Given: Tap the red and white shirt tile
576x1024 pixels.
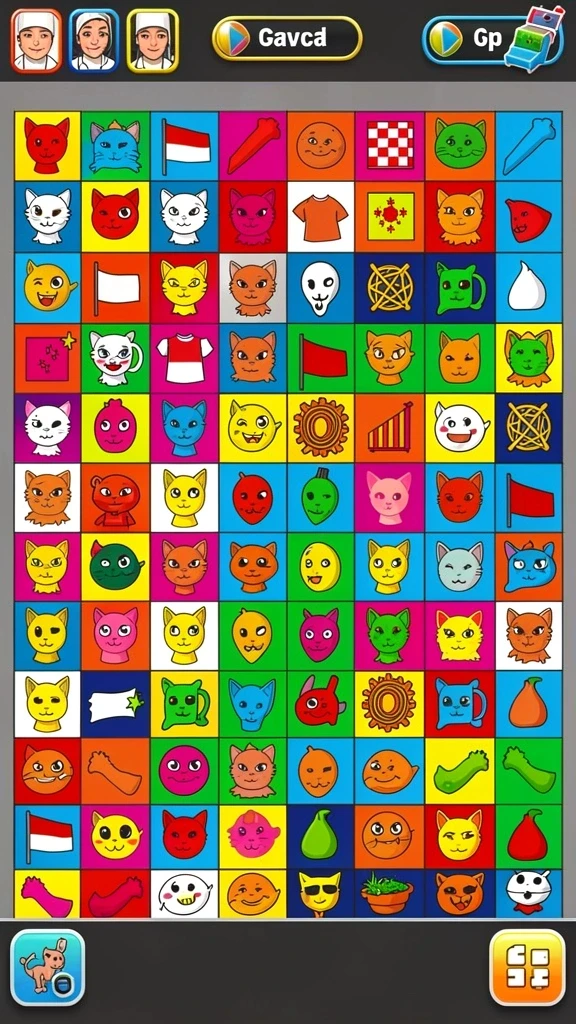Looking at the screenshot, I should [185, 359].
